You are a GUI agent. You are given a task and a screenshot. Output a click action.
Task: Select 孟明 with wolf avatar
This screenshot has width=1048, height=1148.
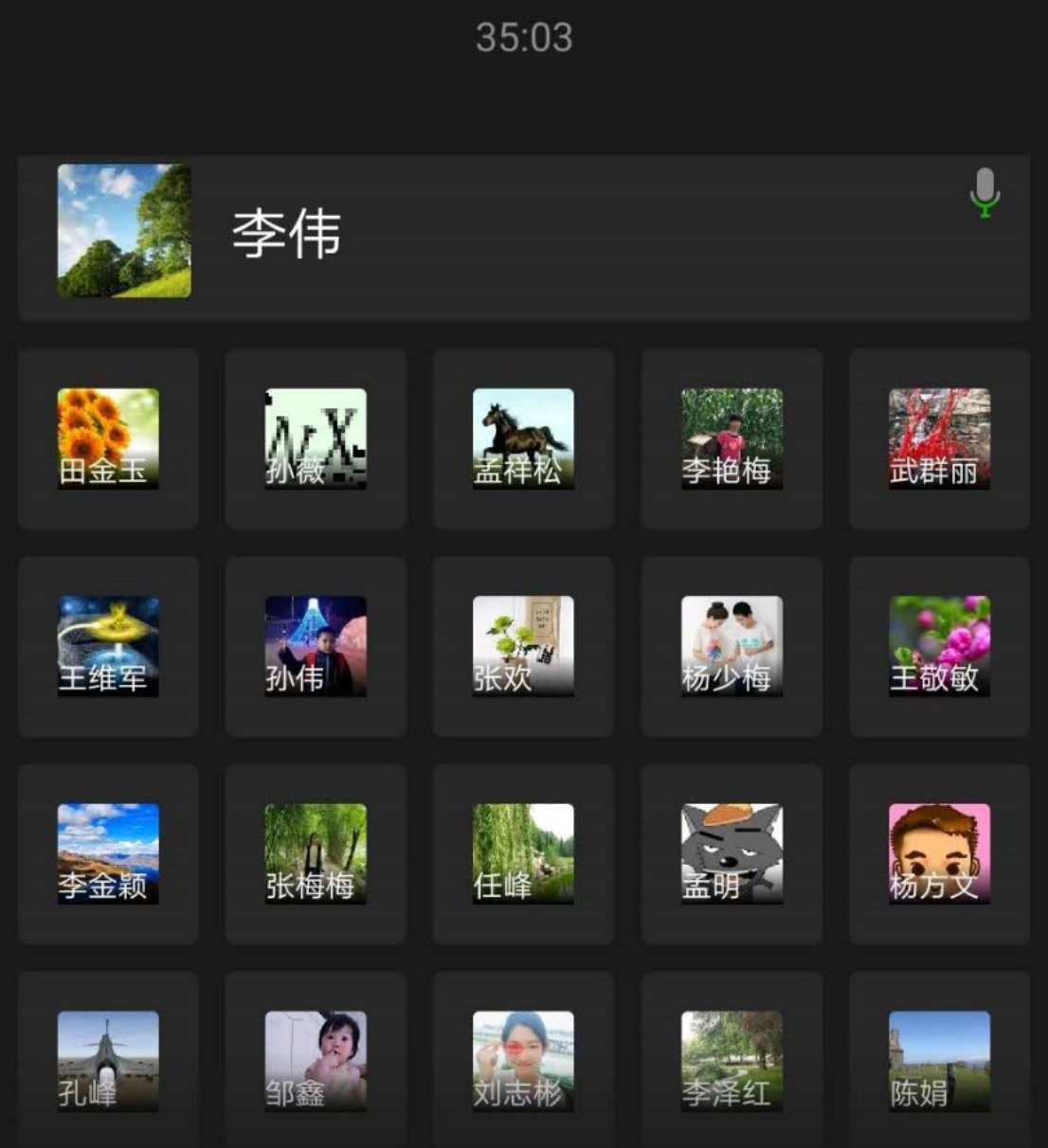732,853
